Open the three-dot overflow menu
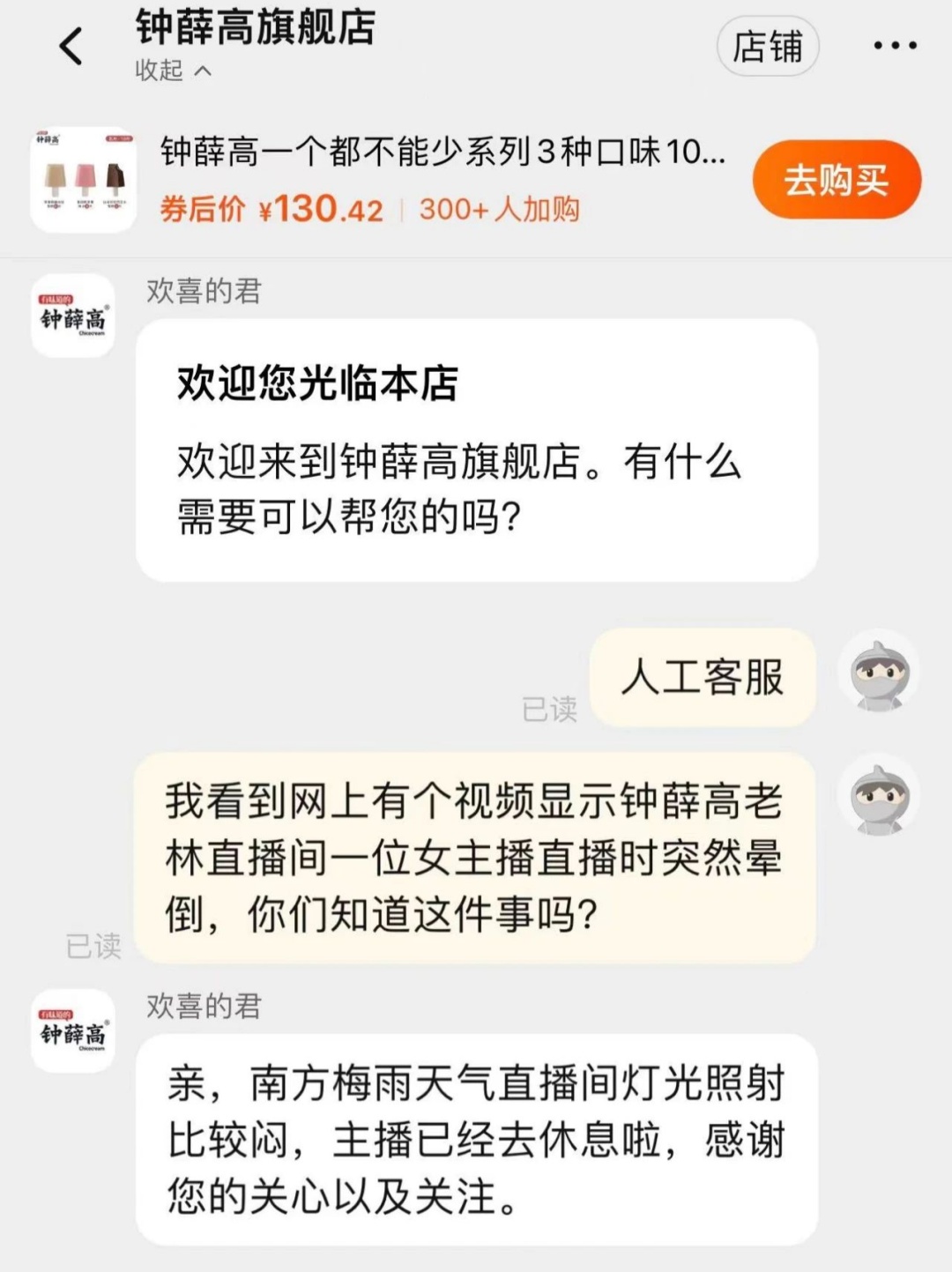Image resolution: width=952 pixels, height=1272 pixels. (895, 46)
